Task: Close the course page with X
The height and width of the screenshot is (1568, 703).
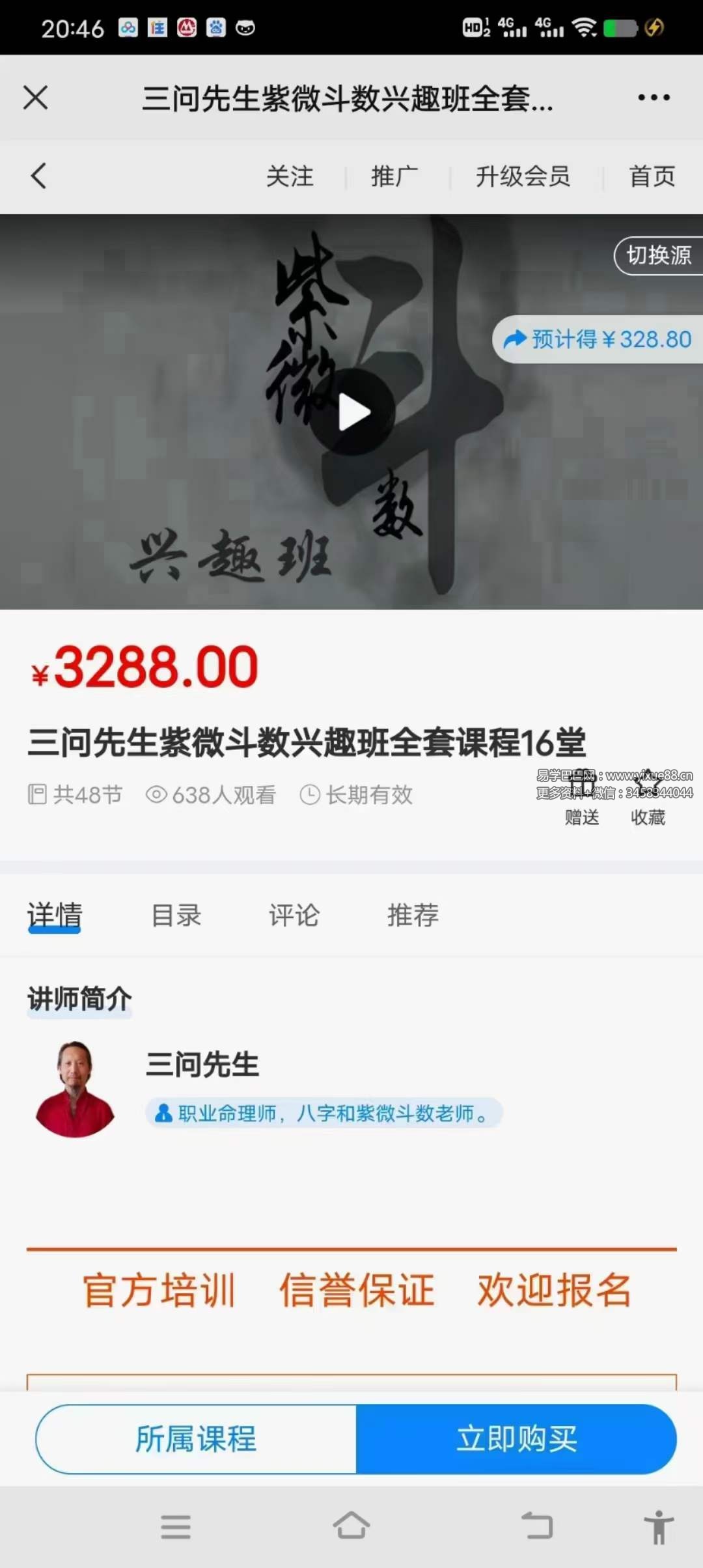Action: click(x=36, y=98)
